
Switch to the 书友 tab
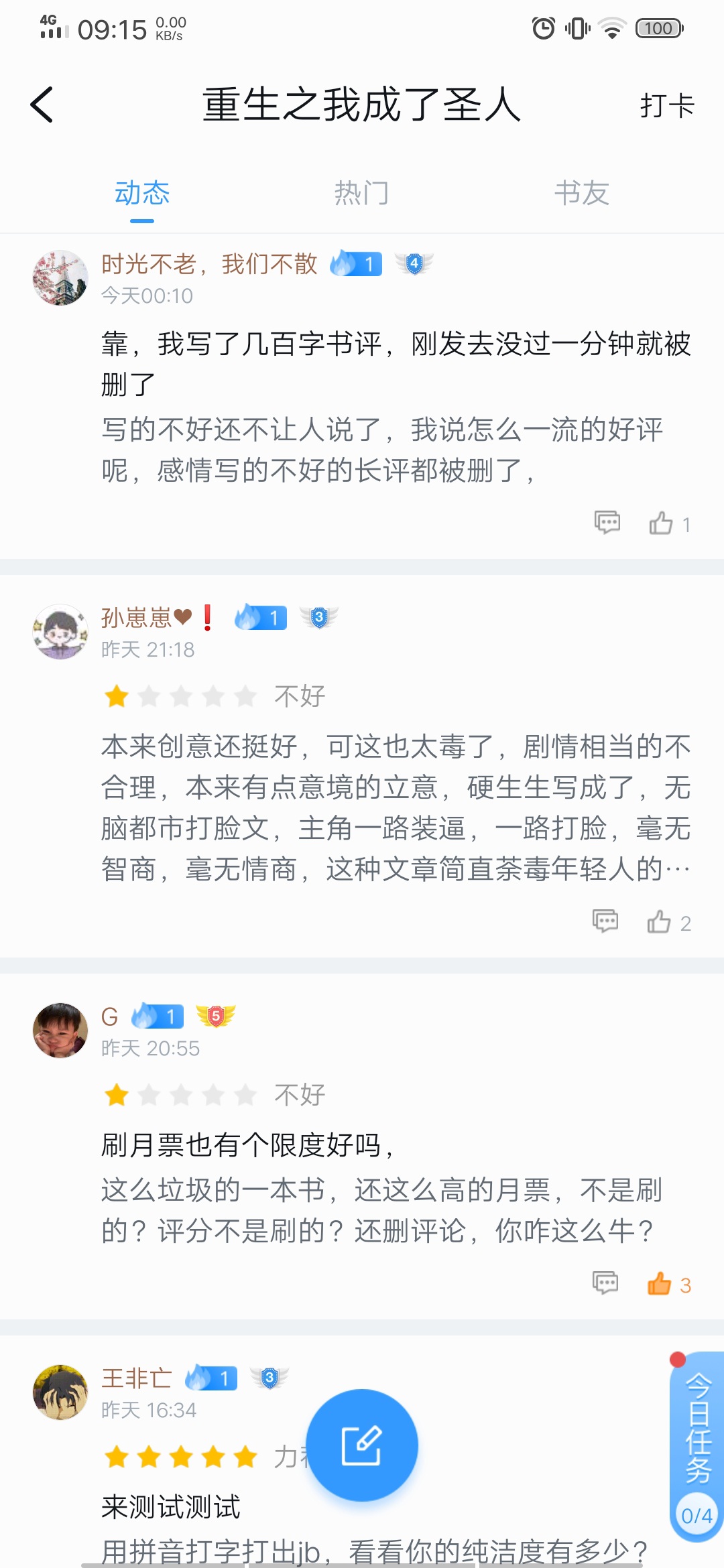pos(581,194)
